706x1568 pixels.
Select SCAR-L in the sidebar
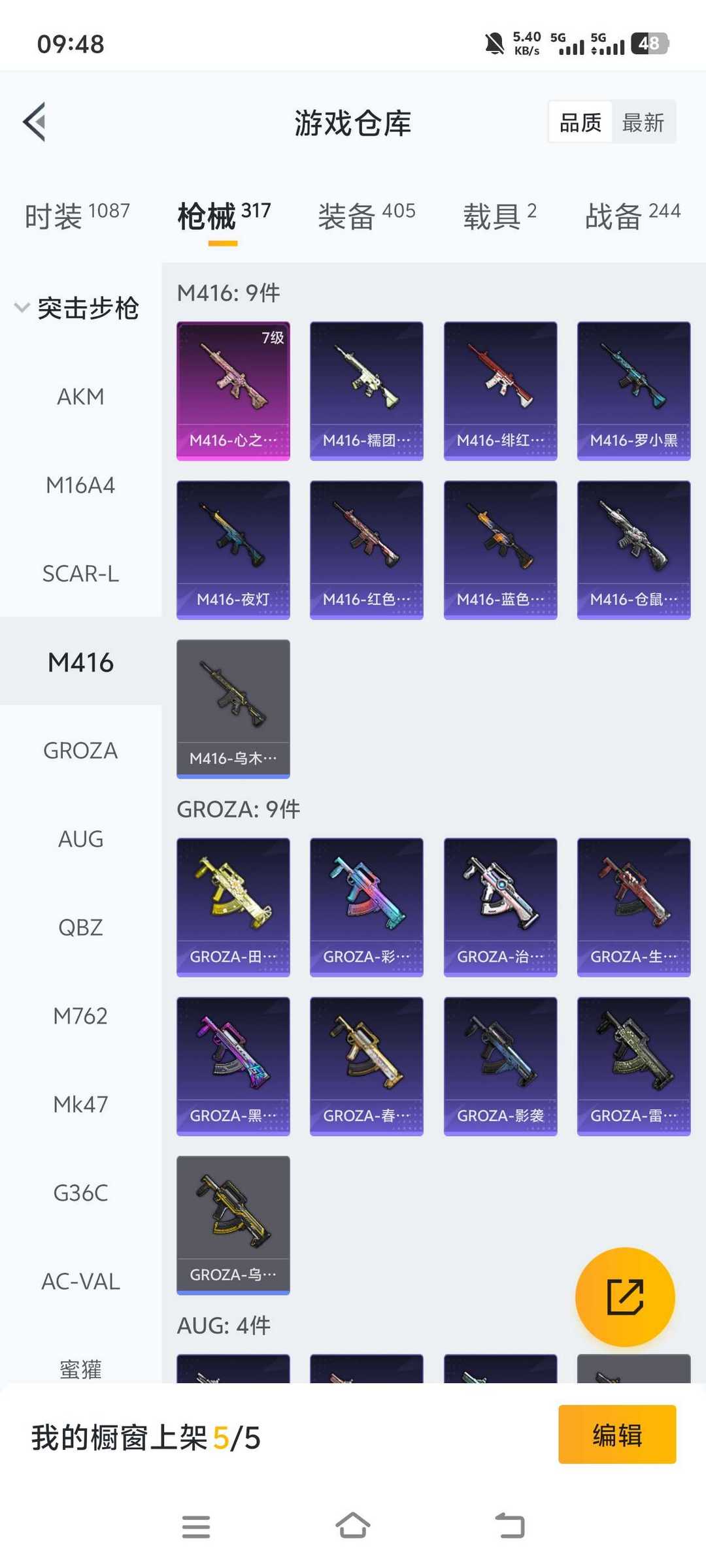80,574
